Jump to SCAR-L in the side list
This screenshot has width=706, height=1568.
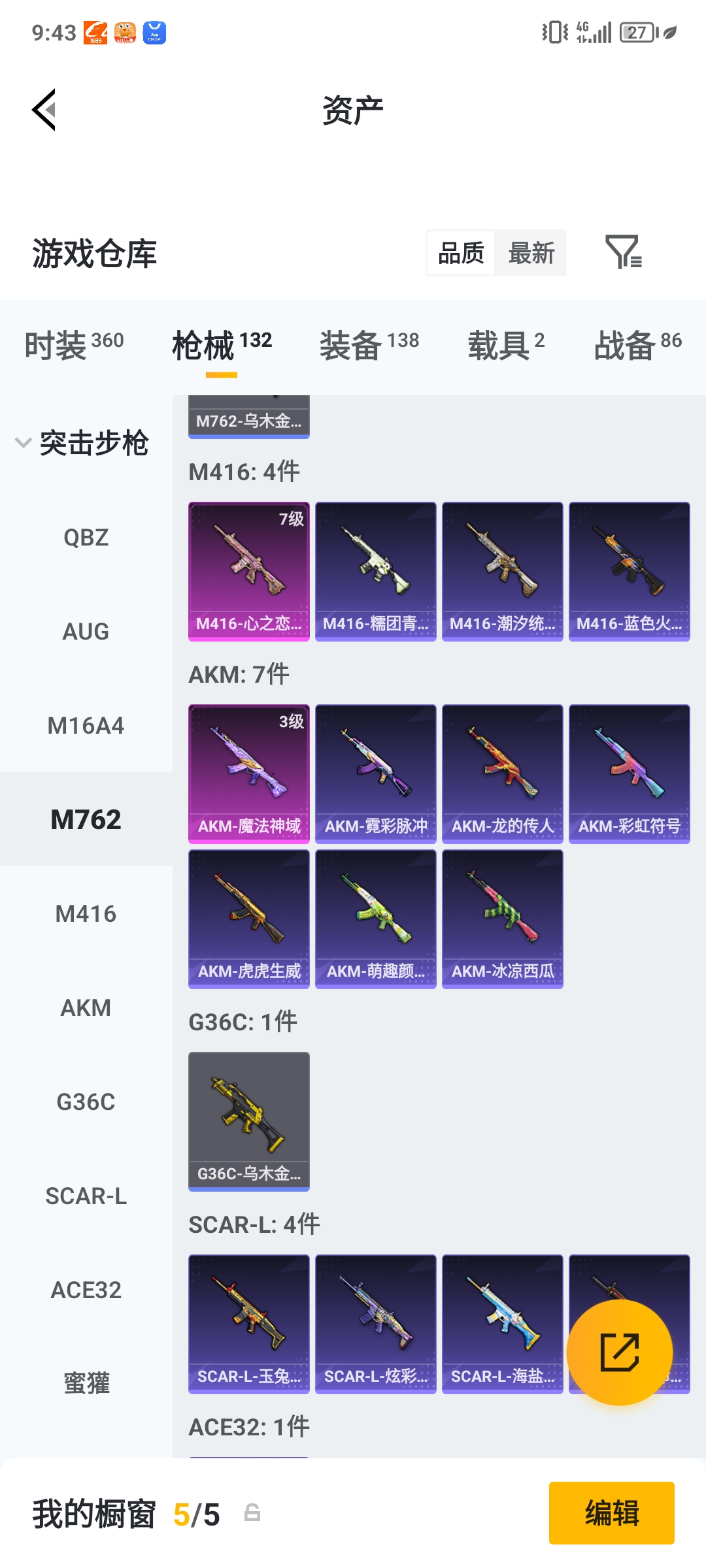[x=86, y=1196]
